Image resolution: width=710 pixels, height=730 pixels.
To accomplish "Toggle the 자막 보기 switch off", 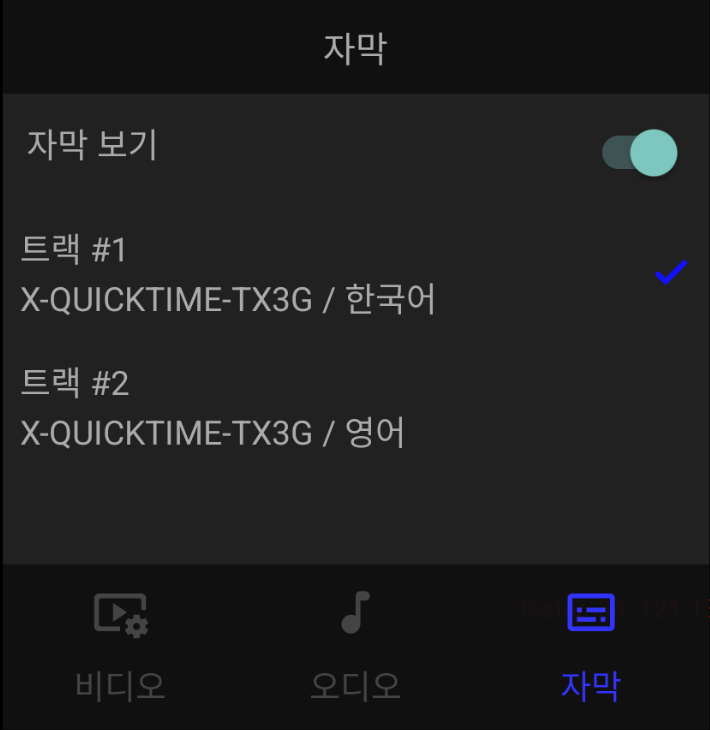I will pos(640,153).
